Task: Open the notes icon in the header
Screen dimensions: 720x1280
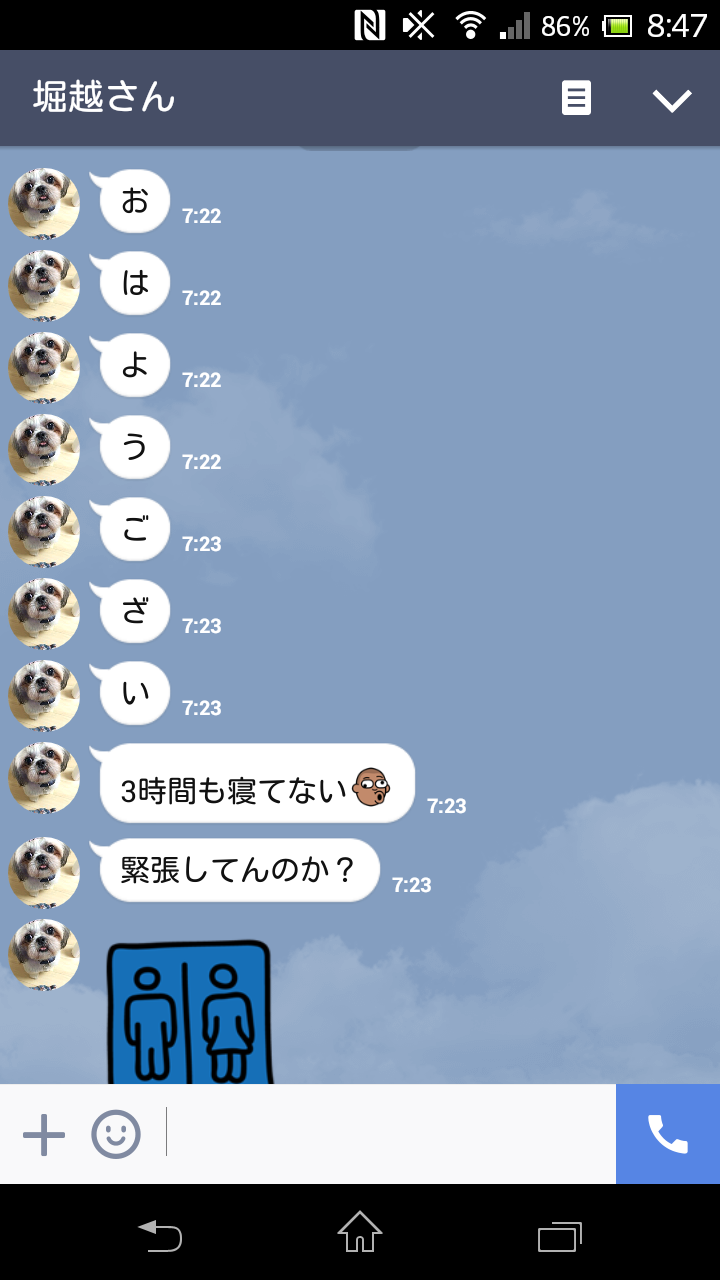Action: tap(576, 99)
